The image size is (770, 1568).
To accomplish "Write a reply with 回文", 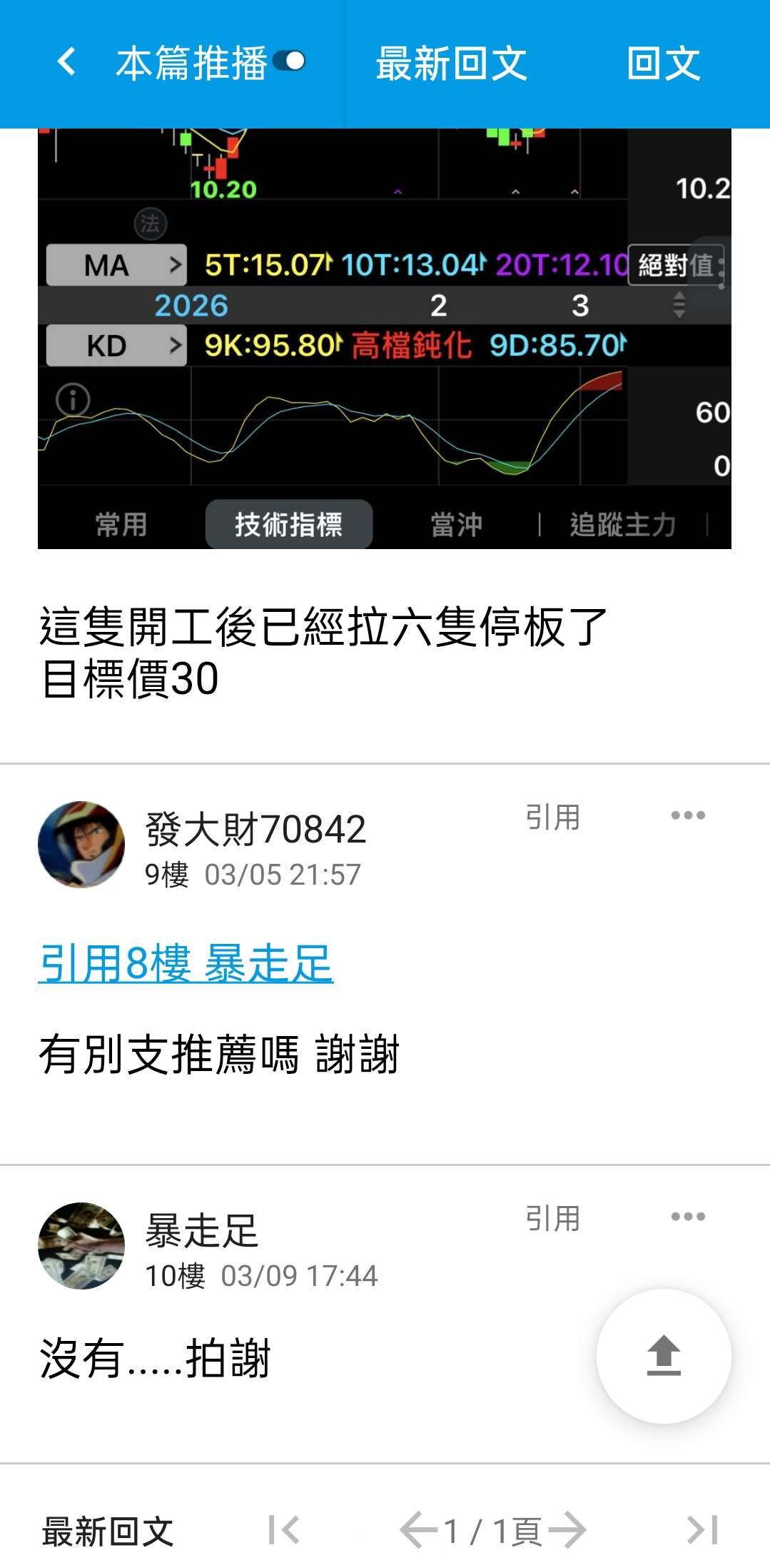I will [x=663, y=64].
